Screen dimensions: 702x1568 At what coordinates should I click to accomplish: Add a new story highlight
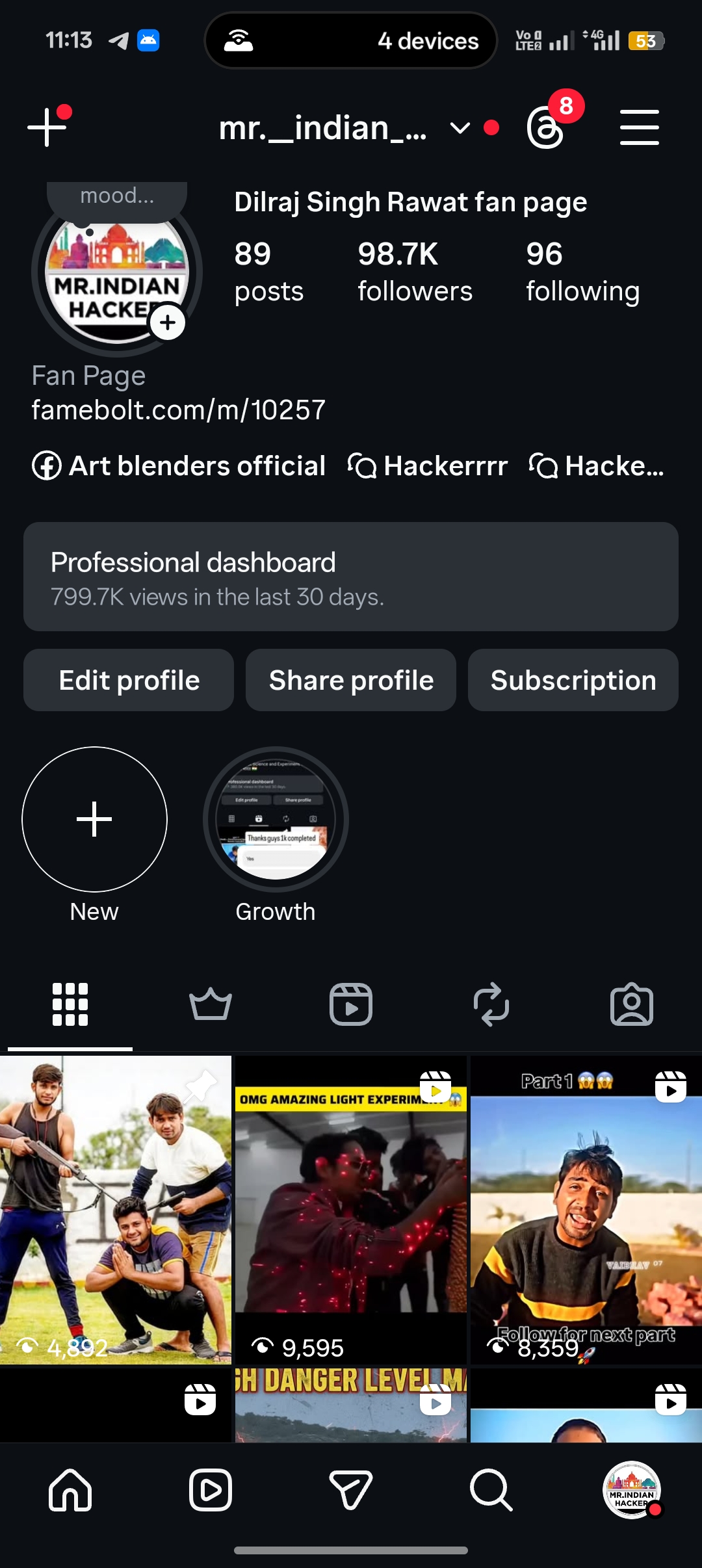[x=94, y=819]
